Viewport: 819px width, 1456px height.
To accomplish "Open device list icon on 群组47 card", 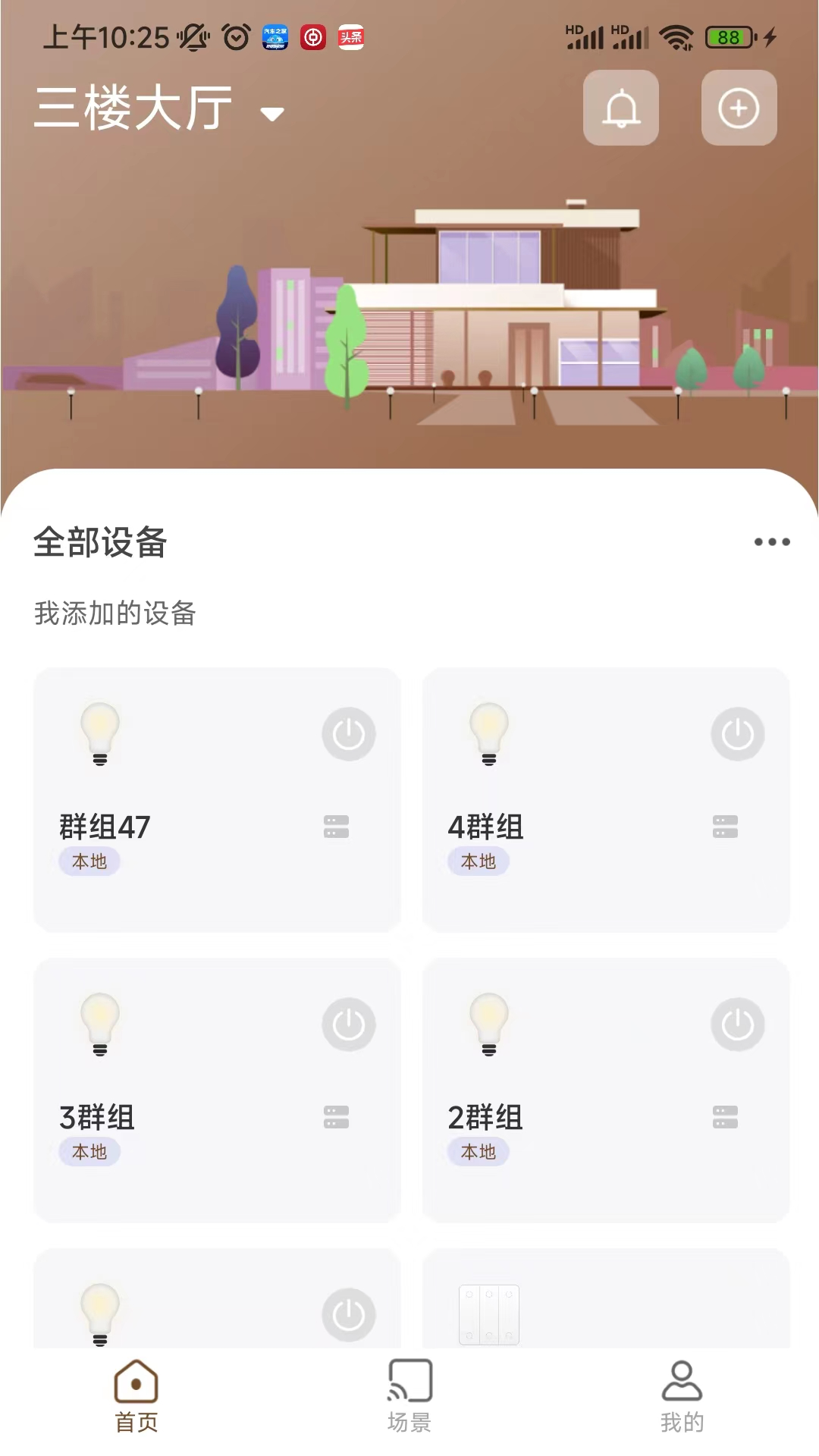I will [336, 825].
